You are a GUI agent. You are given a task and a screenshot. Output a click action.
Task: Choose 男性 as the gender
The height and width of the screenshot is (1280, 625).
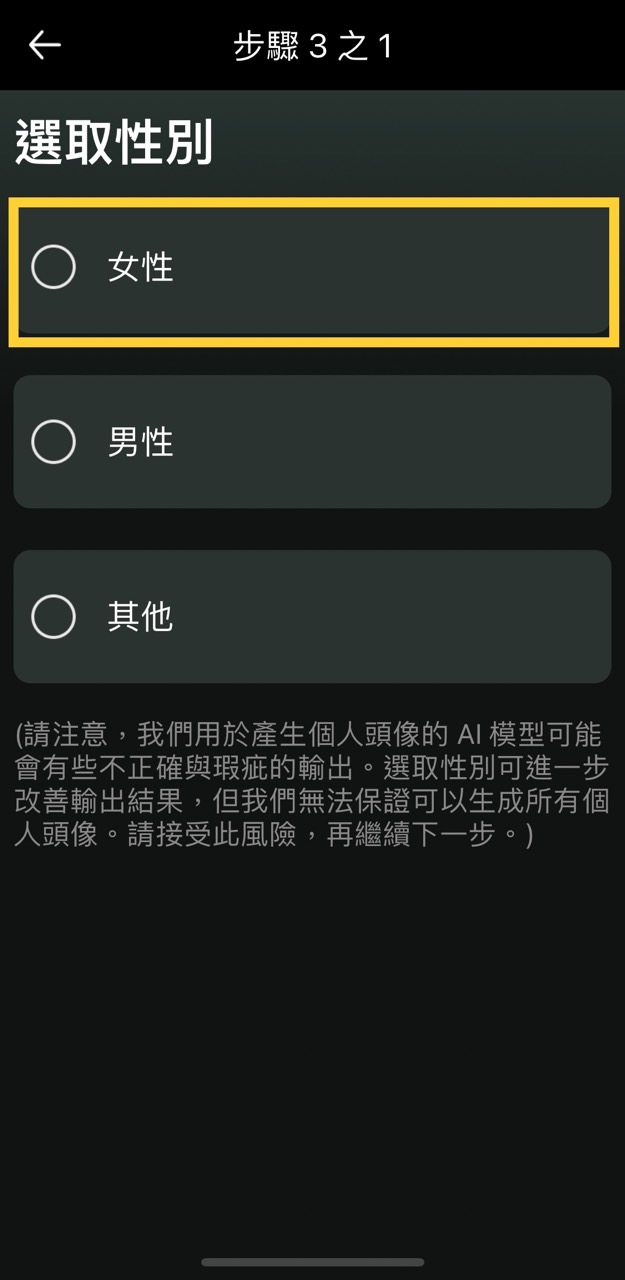(312, 442)
